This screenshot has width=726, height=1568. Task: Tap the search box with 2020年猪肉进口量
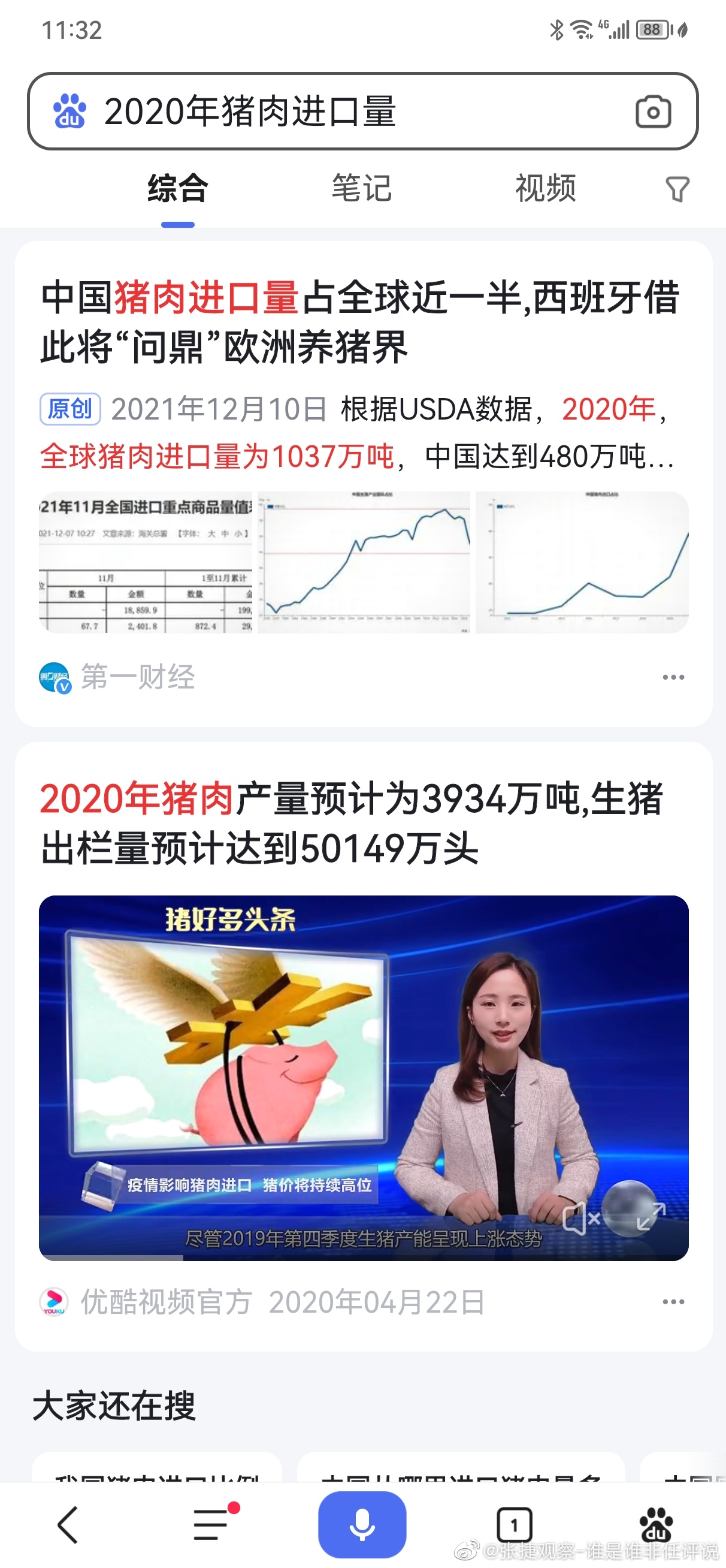[x=362, y=111]
